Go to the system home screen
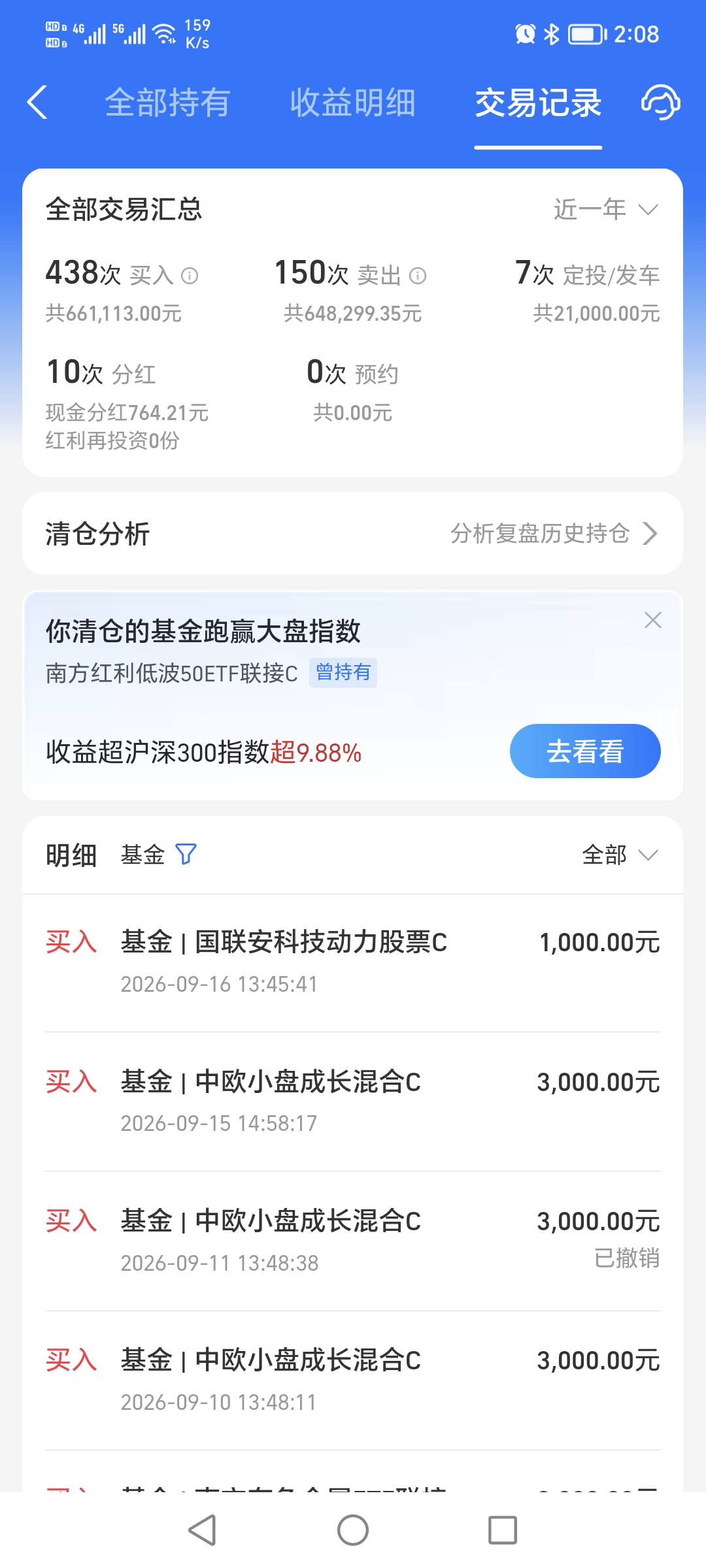The image size is (706, 1568). click(x=353, y=1530)
